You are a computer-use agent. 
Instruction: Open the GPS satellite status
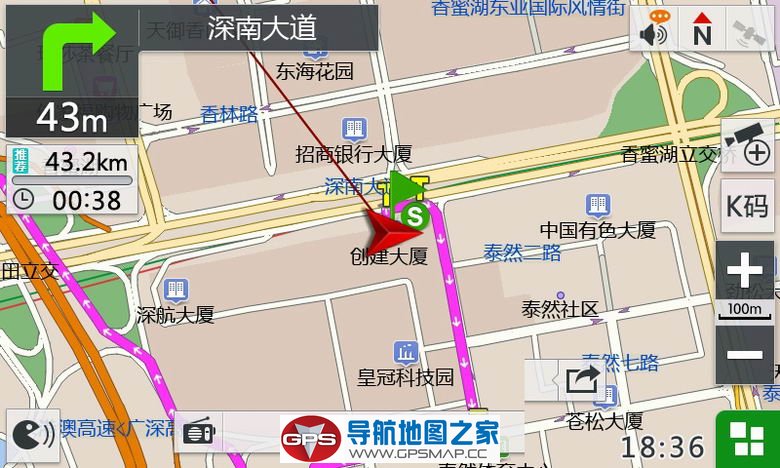tap(748, 30)
